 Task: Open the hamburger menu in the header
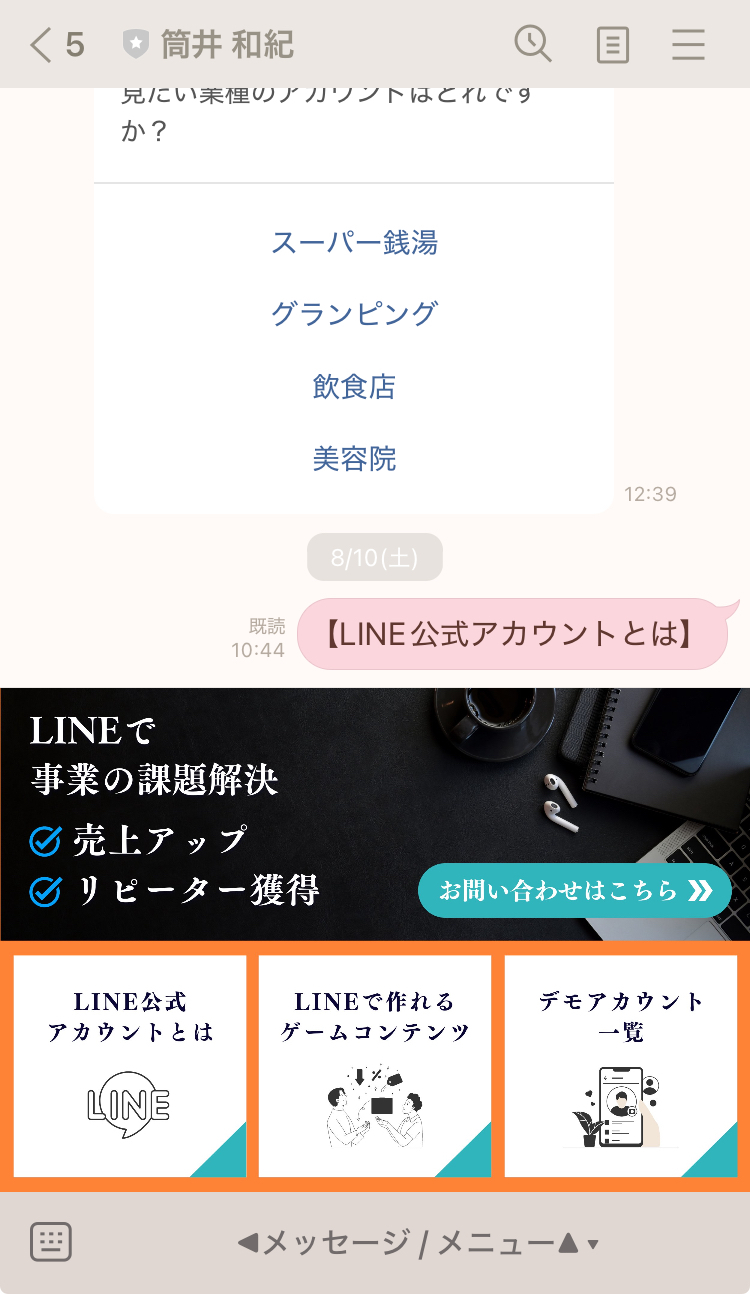click(x=688, y=45)
